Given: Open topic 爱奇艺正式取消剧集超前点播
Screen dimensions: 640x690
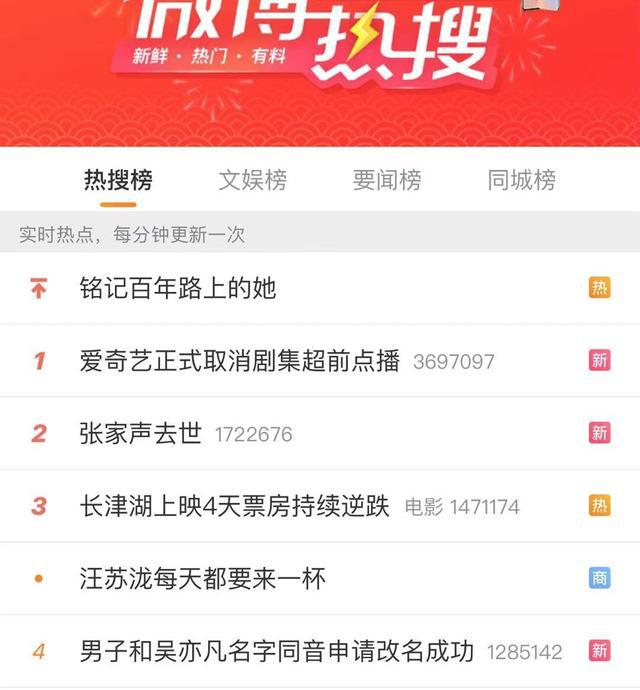Looking at the screenshot, I should coord(240,361).
